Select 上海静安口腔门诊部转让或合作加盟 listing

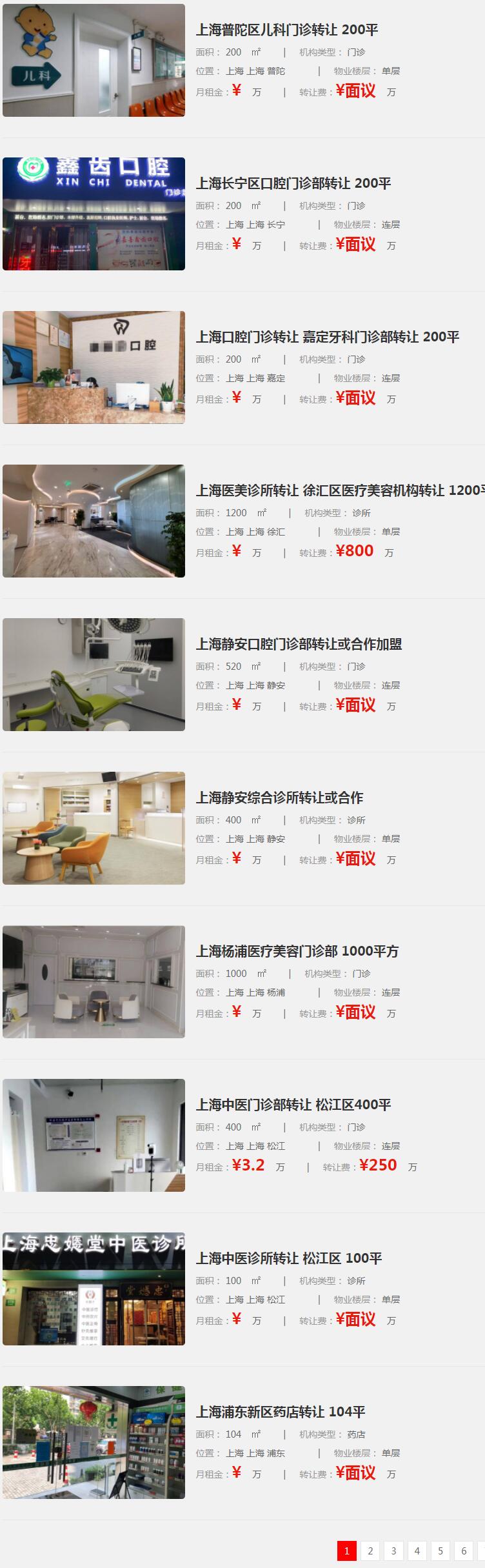tap(299, 644)
